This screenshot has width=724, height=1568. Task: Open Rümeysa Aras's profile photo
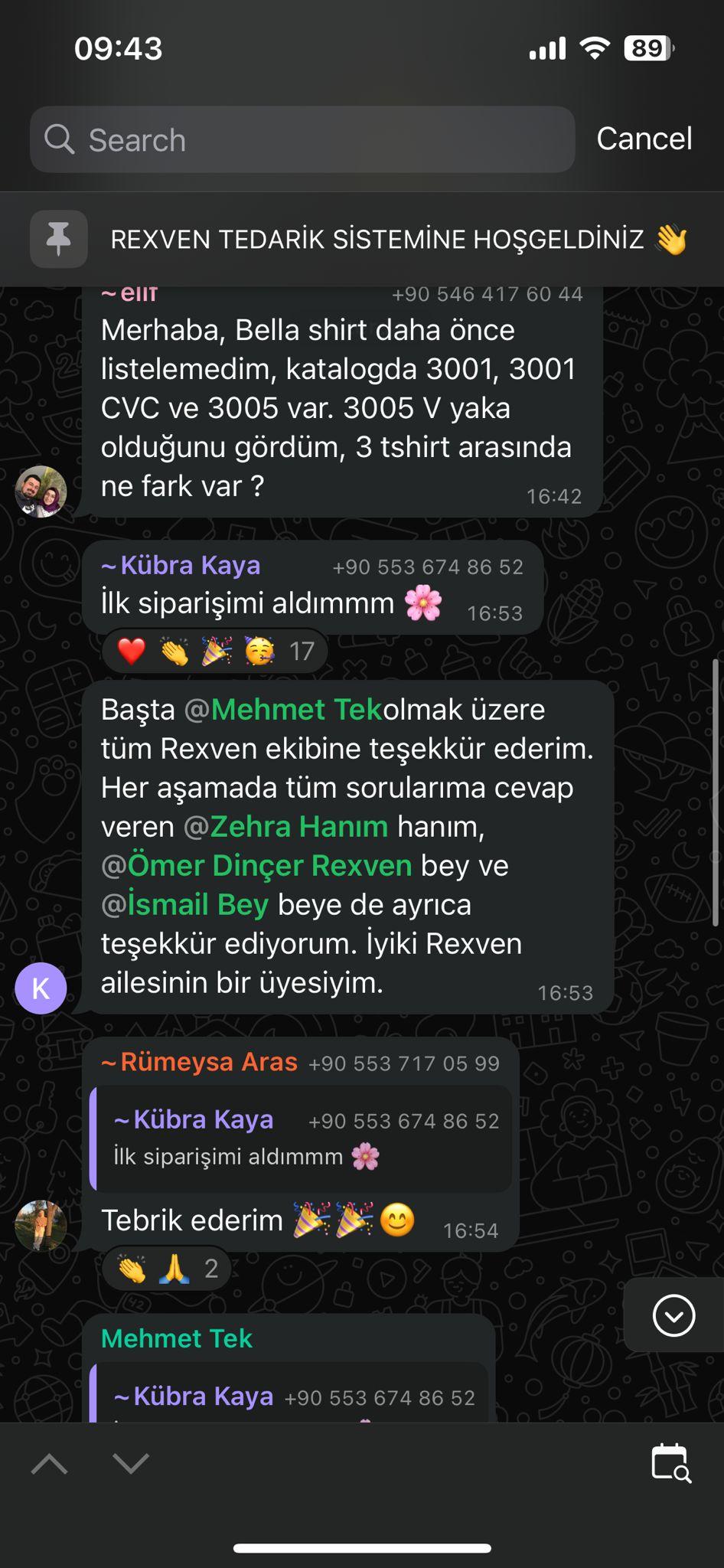[41, 1225]
